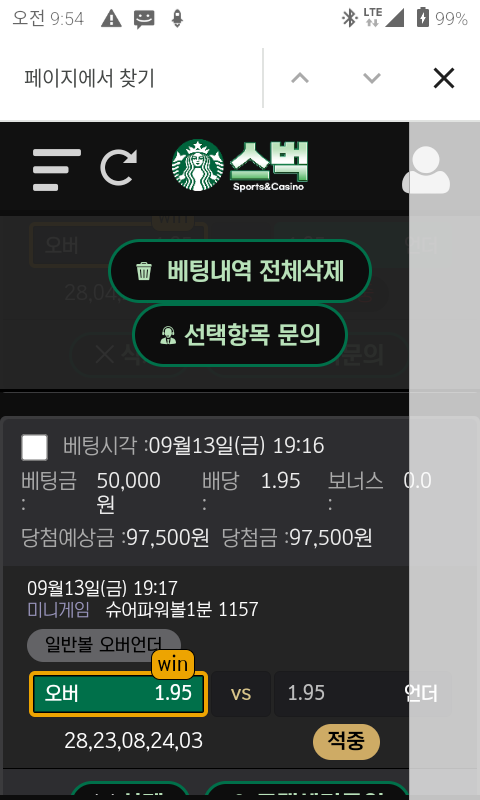Reload the page with the refresh icon

pos(119,167)
